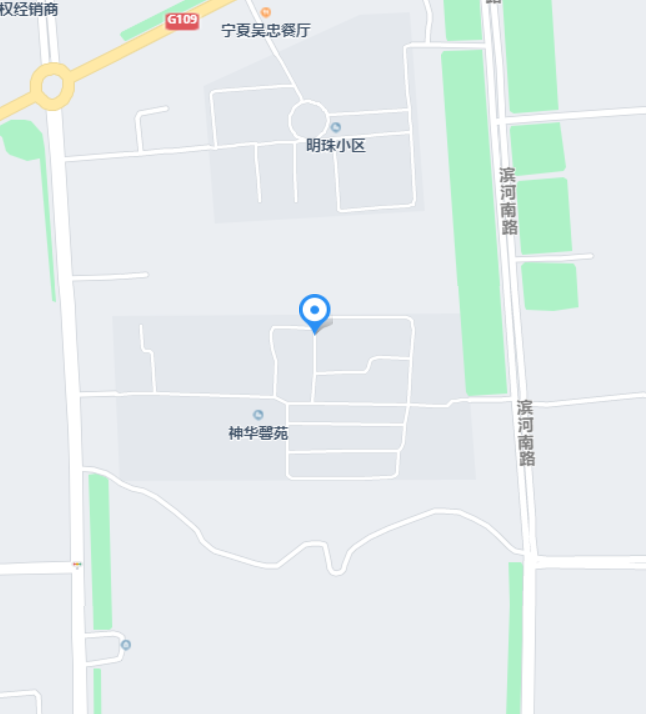Tap the blue location pin marker
Image resolution: width=646 pixels, height=715 pixels.
pos(315,311)
